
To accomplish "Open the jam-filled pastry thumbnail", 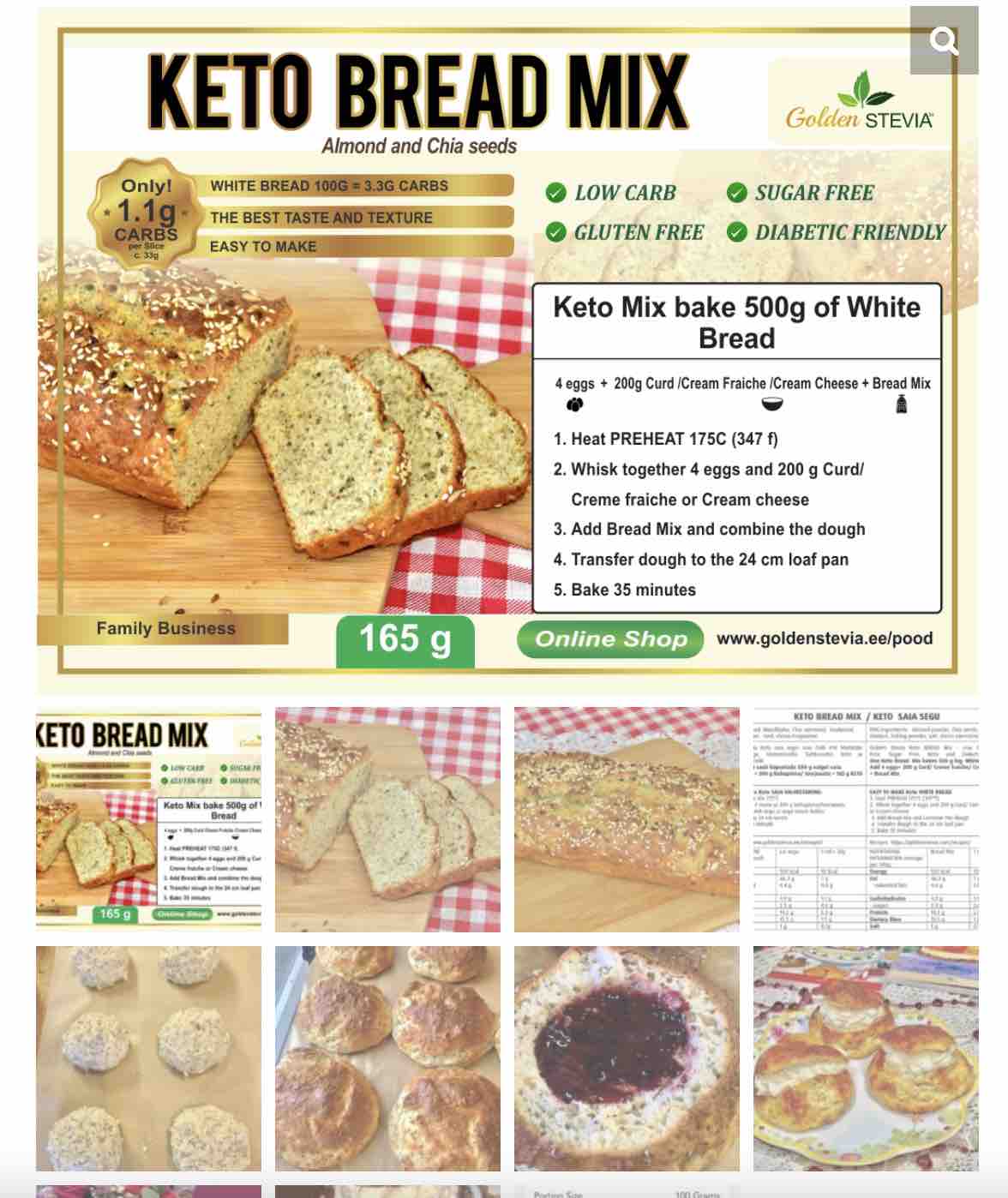I will point(627,1058).
